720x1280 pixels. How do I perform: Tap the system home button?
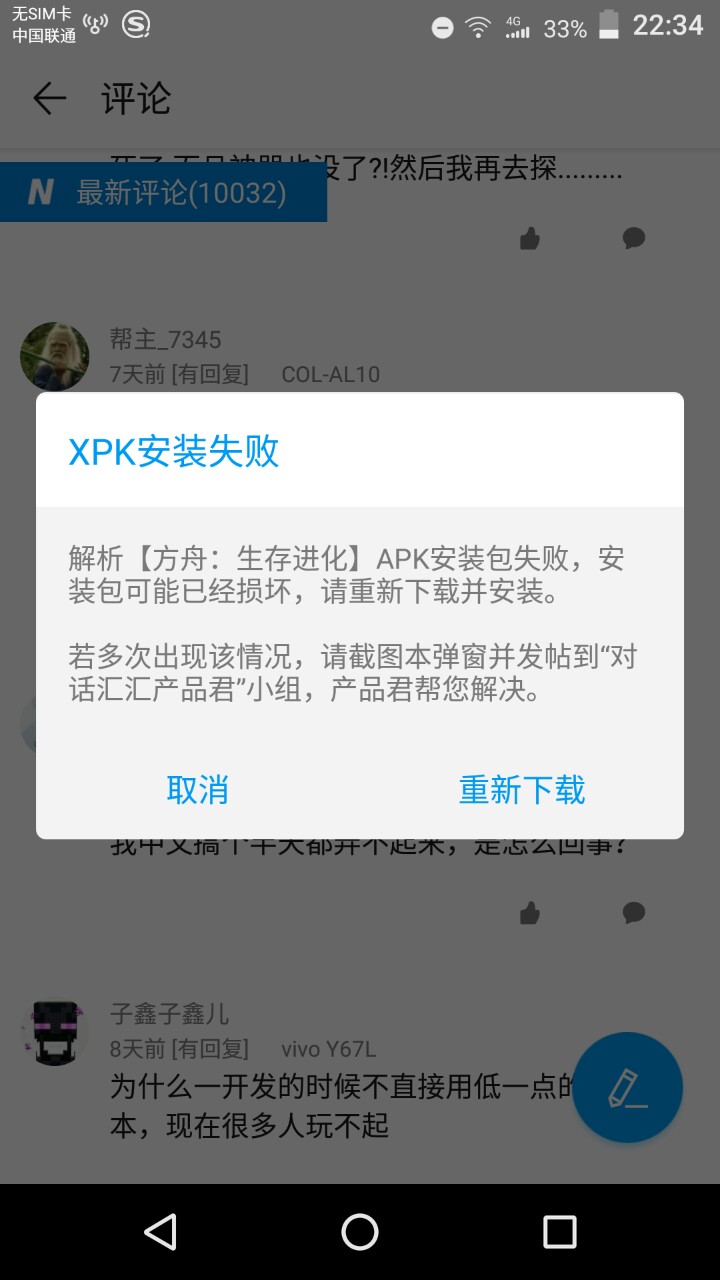[360, 1232]
